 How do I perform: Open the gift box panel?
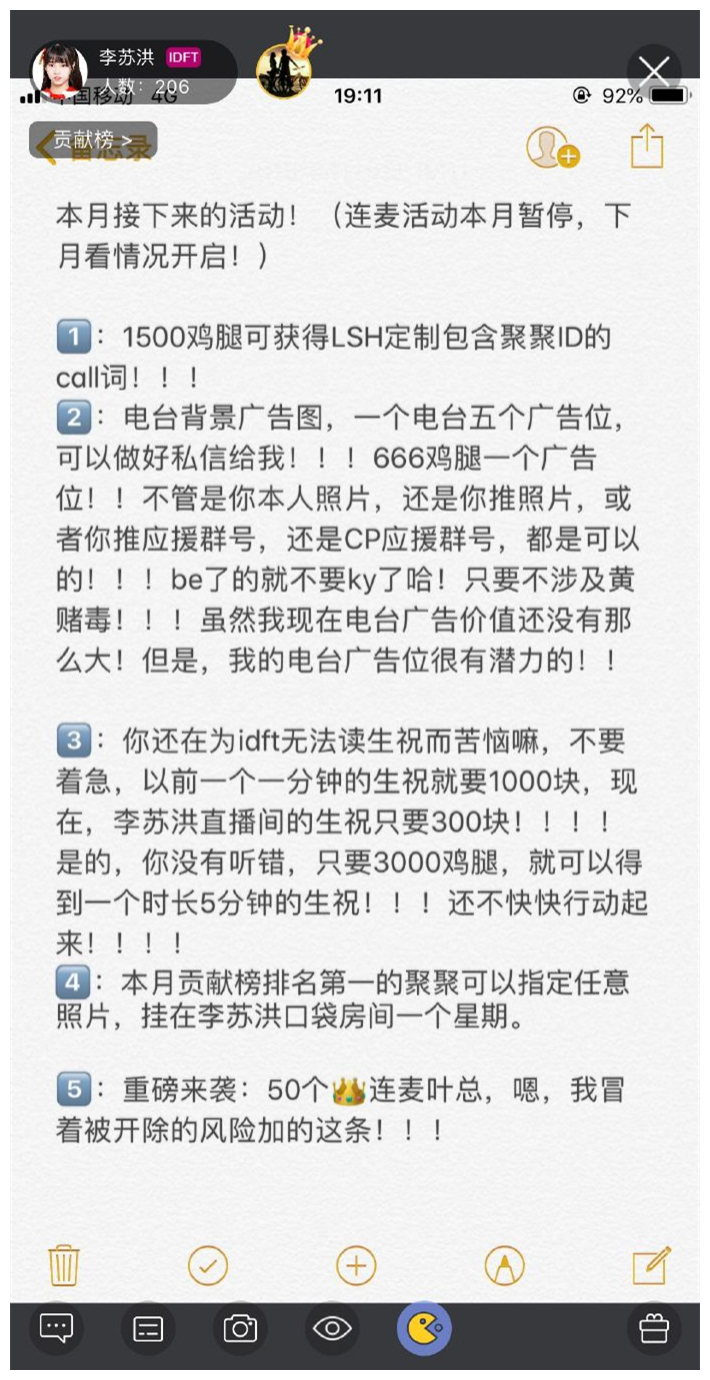click(x=654, y=1328)
